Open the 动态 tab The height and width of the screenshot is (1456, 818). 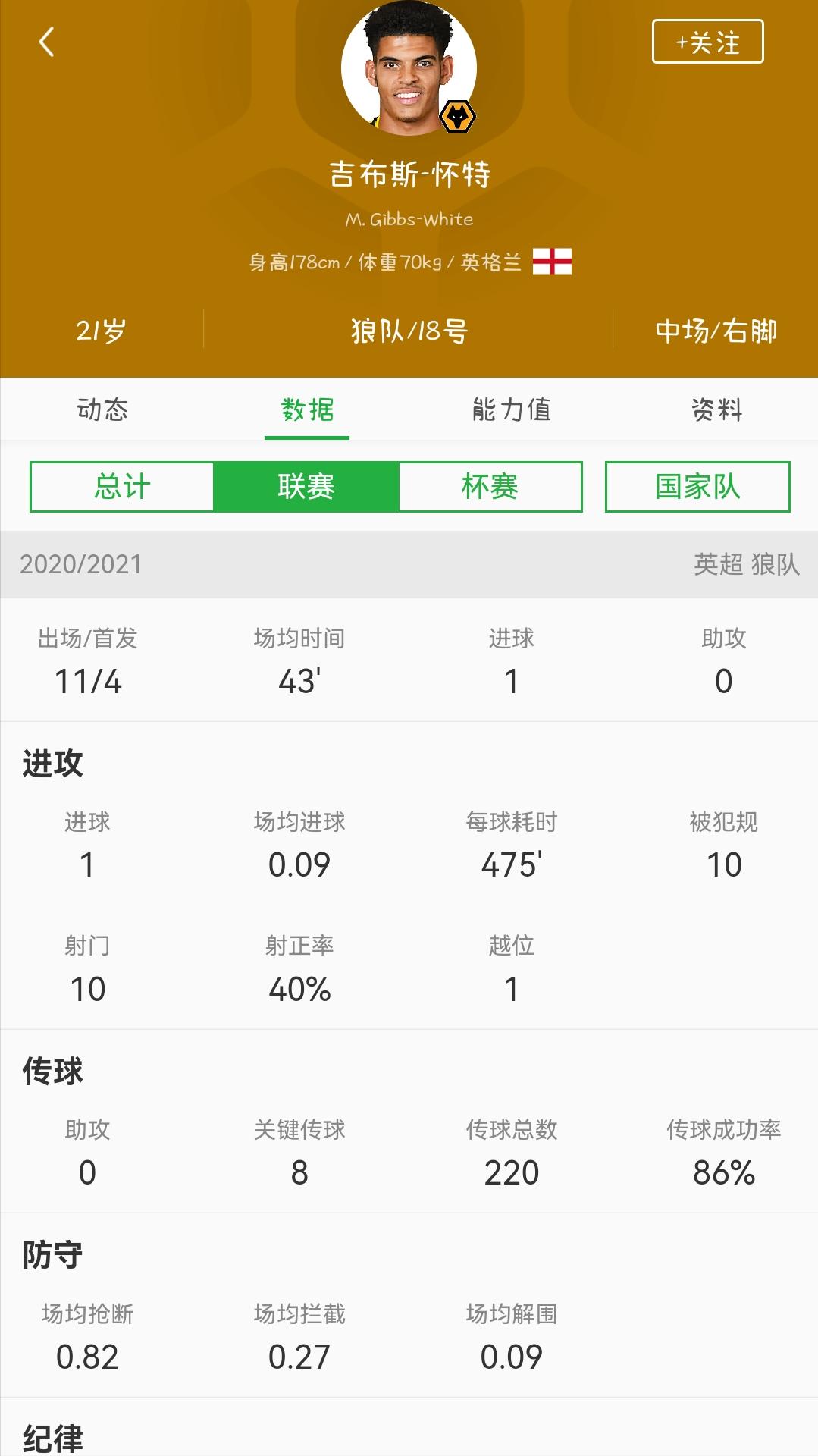[x=102, y=409]
